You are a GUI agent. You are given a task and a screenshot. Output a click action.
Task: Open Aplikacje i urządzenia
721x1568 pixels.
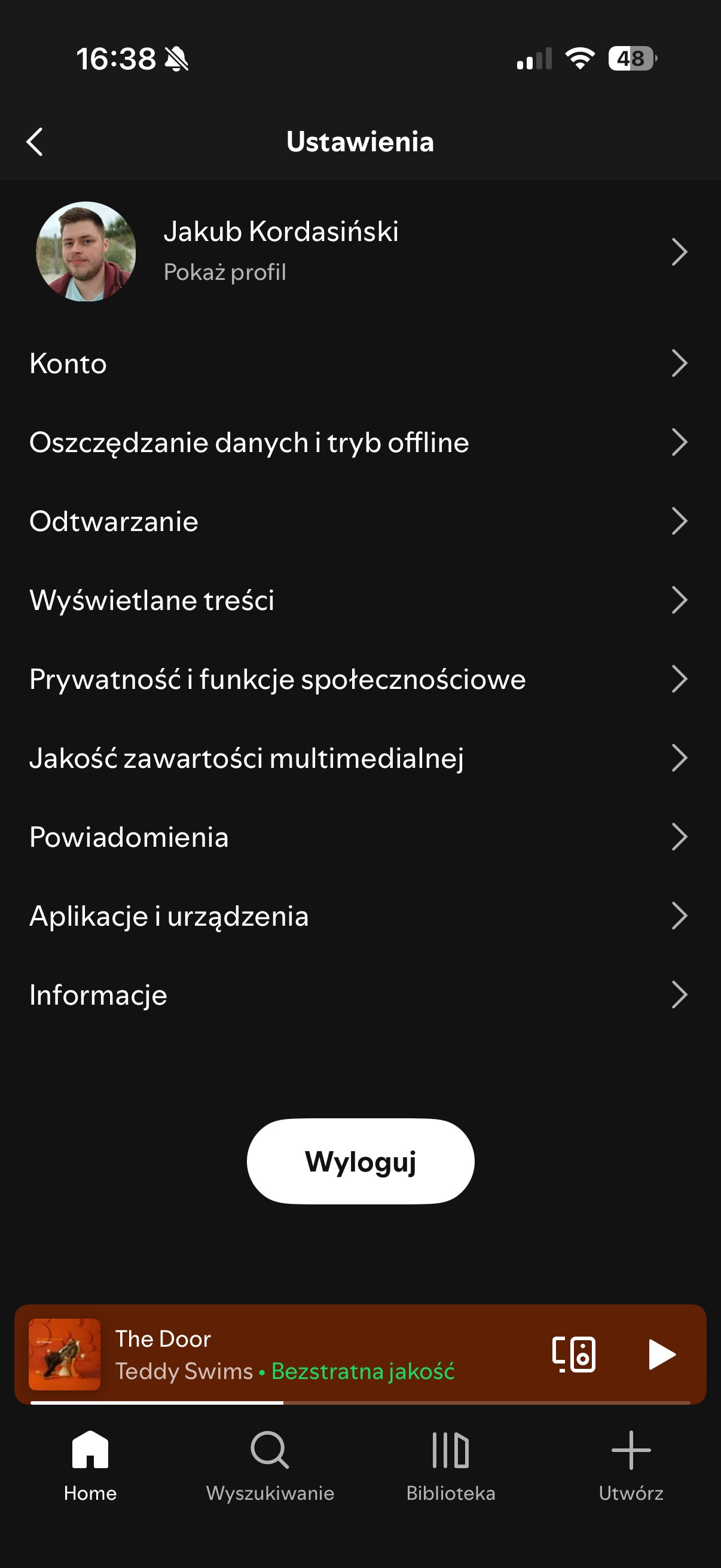pyautogui.click(x=360, y=916)
